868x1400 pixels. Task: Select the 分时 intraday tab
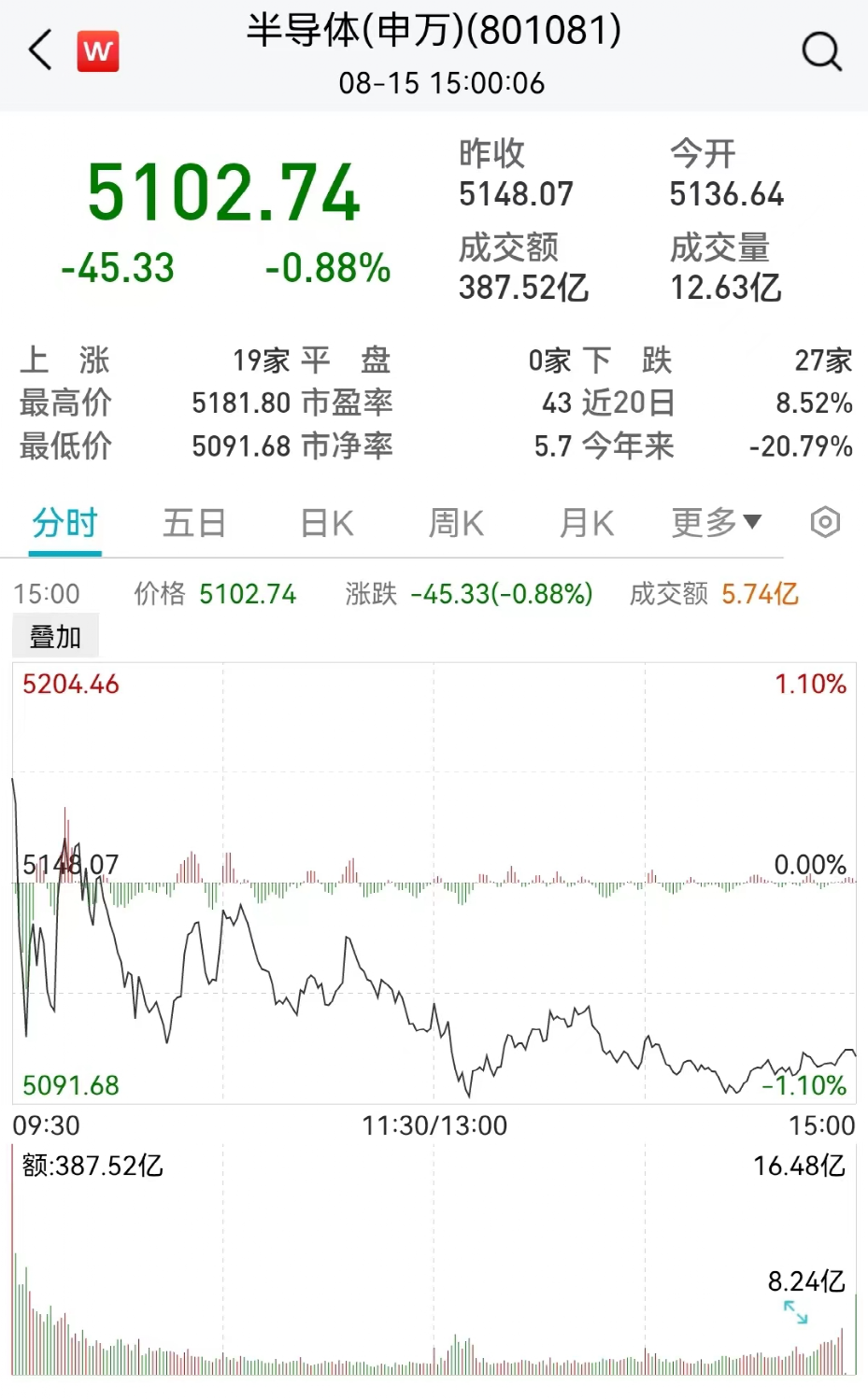(x=64, y=523)
